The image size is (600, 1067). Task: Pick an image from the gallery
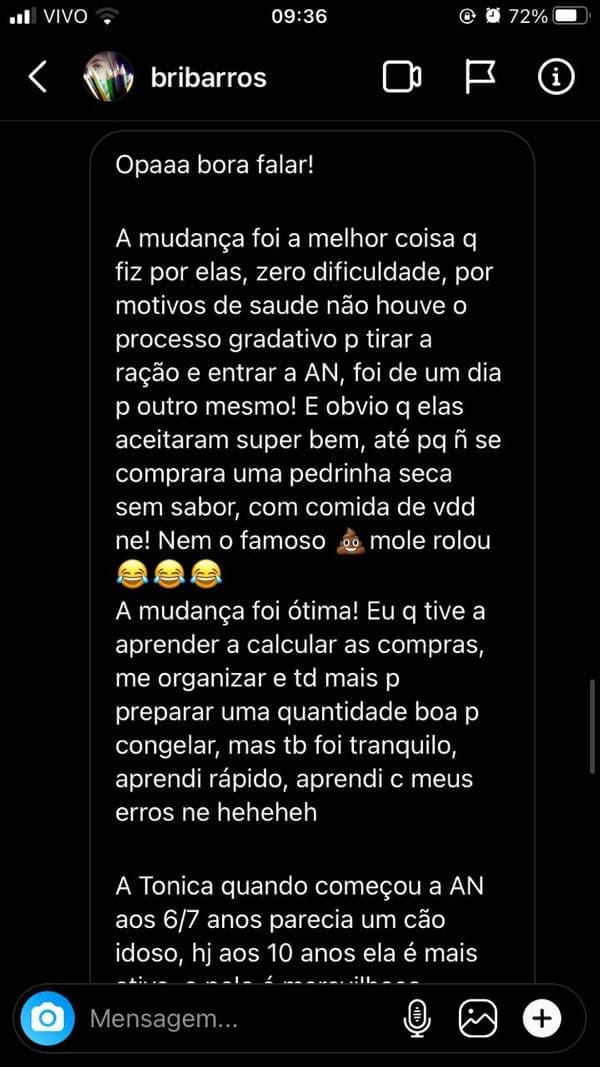point(478,1019)
